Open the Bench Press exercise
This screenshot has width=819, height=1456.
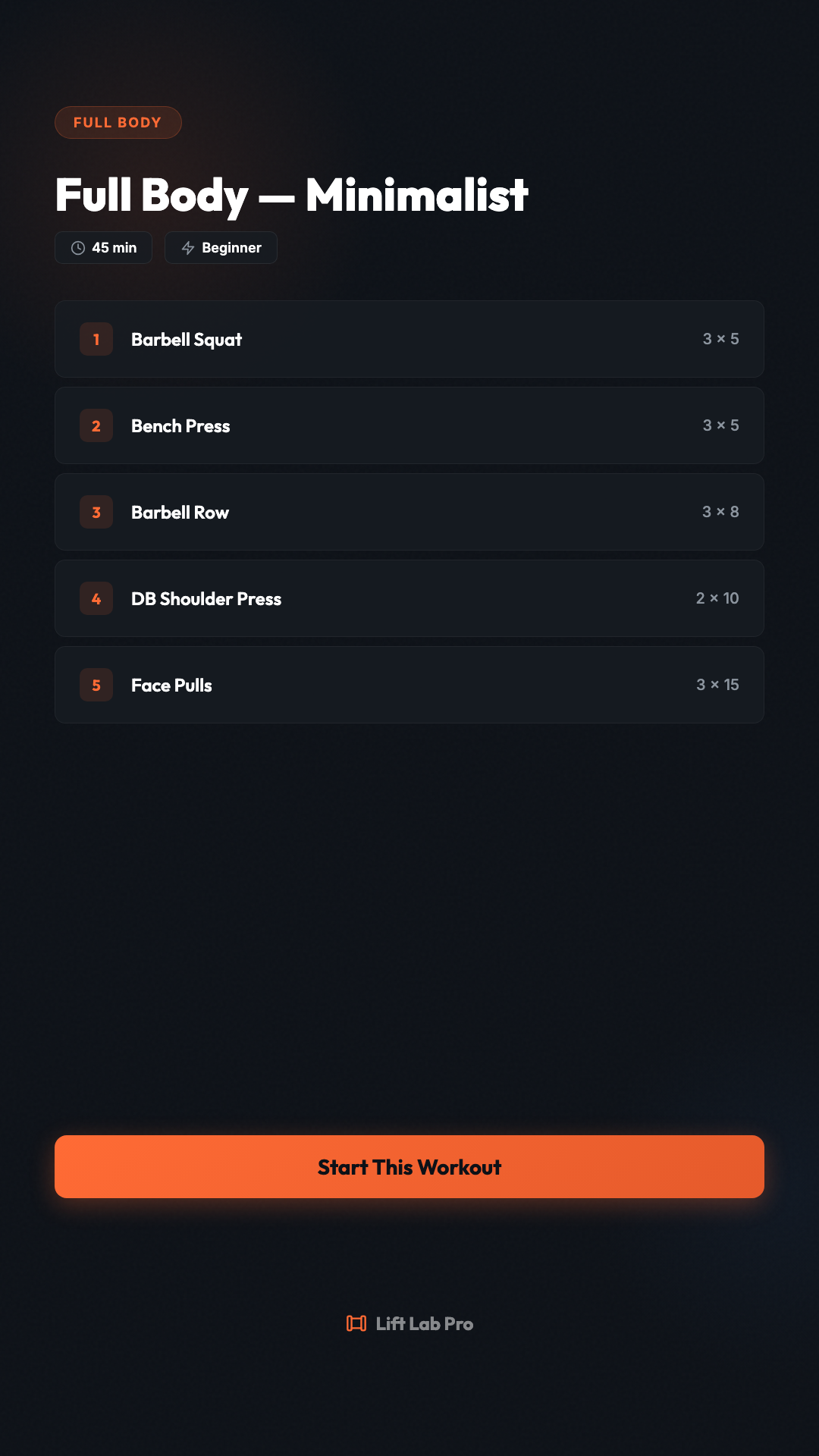[409, 425]
